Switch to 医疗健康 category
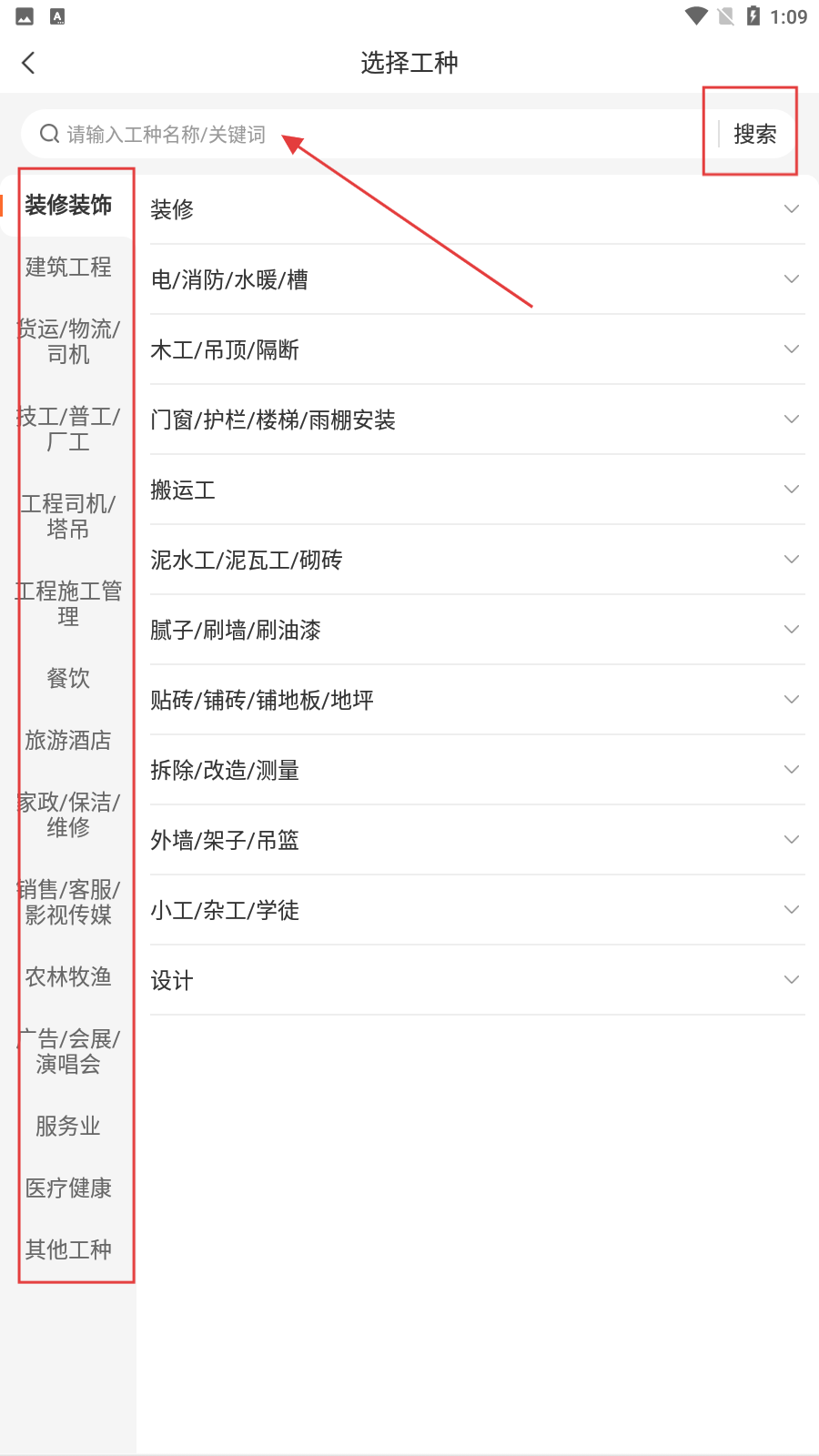819x1456 pixels. click(x=68, y=1188)
